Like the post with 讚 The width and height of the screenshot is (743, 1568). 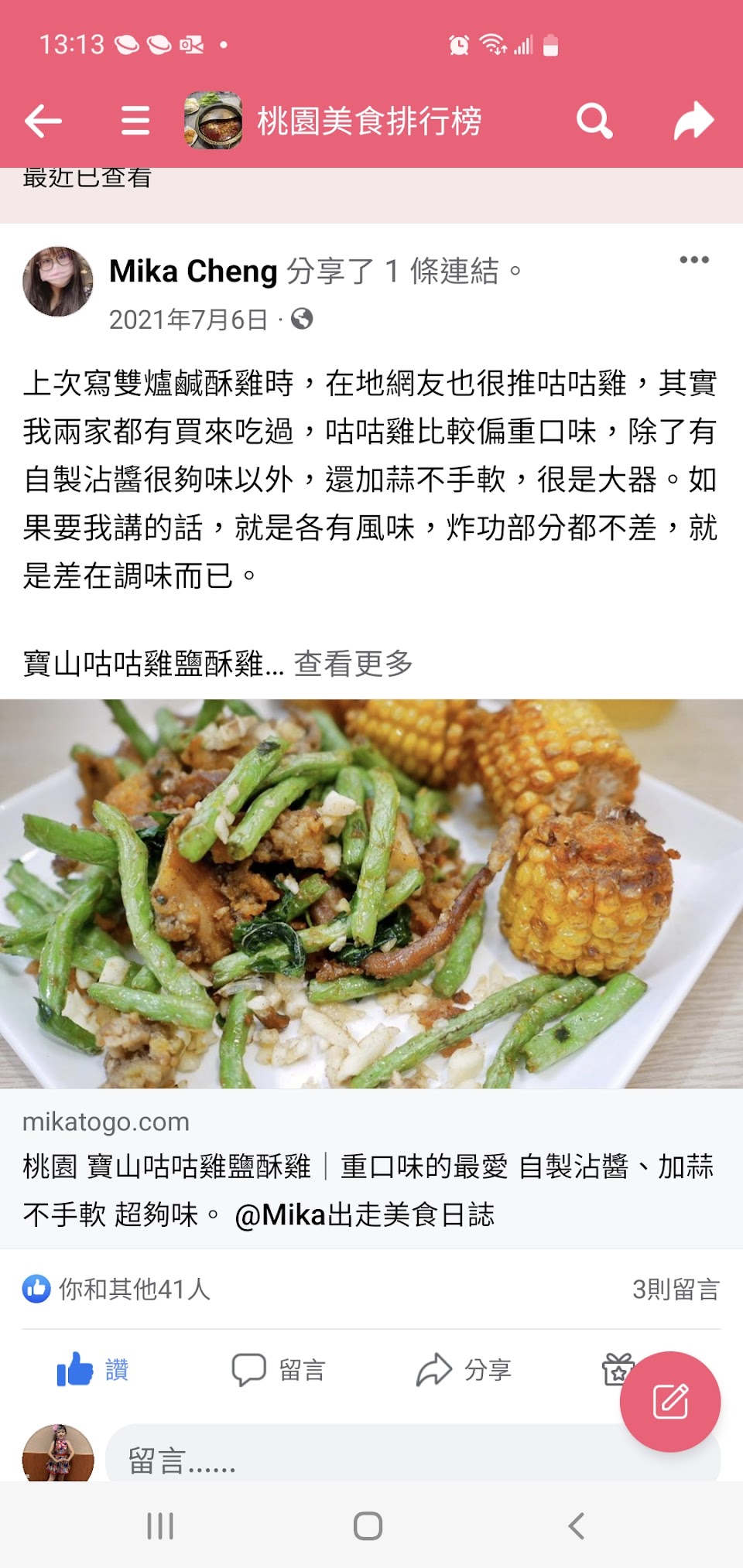tap(93, 1370)
